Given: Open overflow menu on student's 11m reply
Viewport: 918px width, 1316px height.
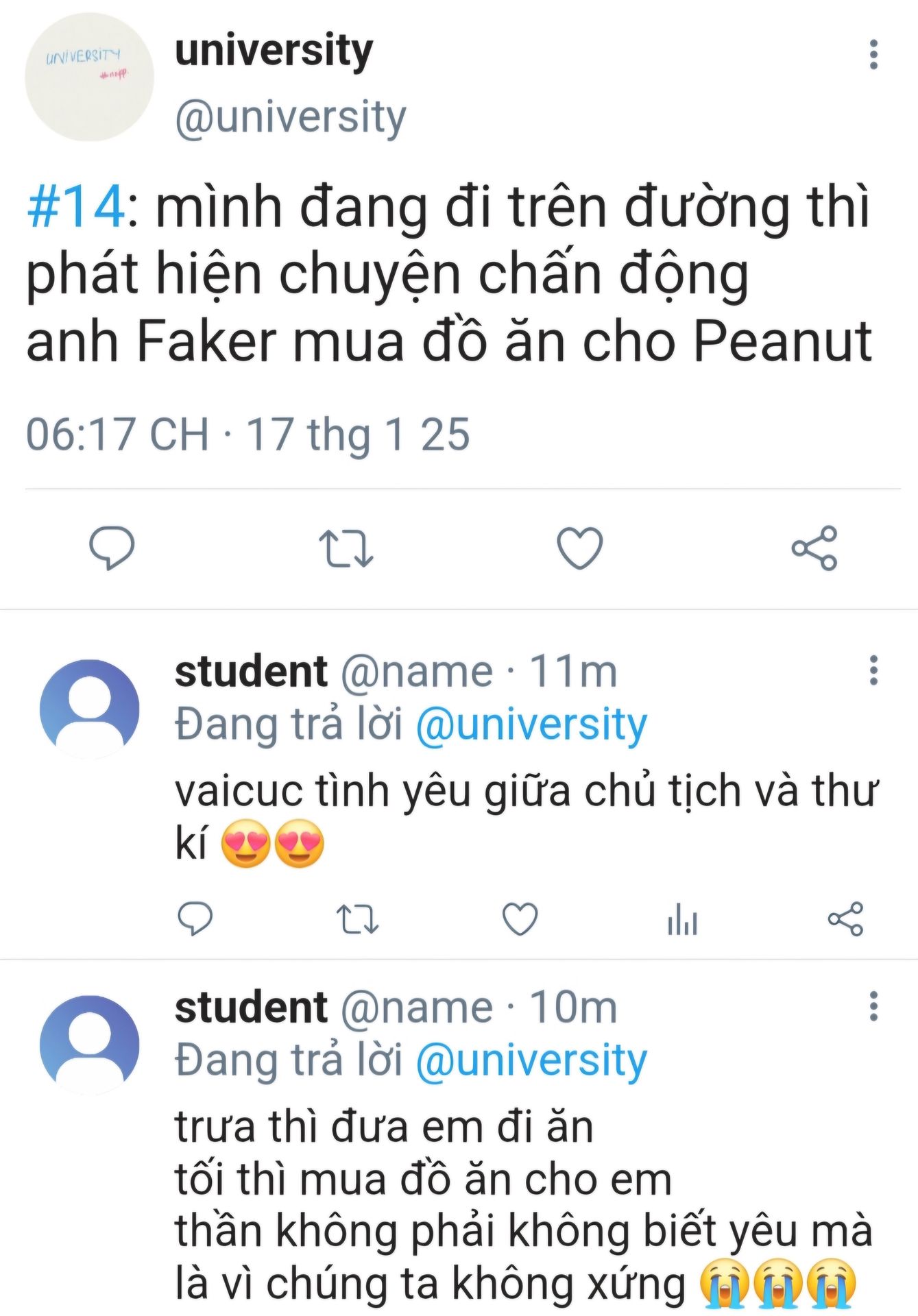Looking at the screenshot, I should (873, 670).
